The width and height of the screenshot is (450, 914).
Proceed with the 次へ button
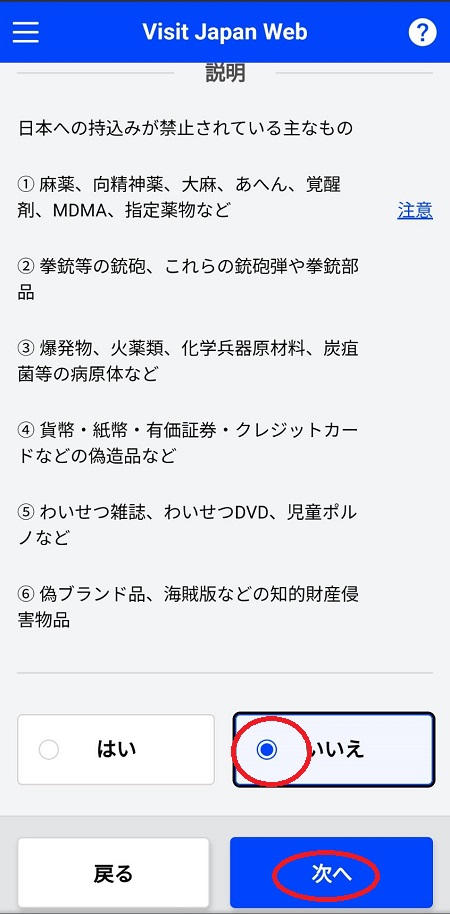331,873
